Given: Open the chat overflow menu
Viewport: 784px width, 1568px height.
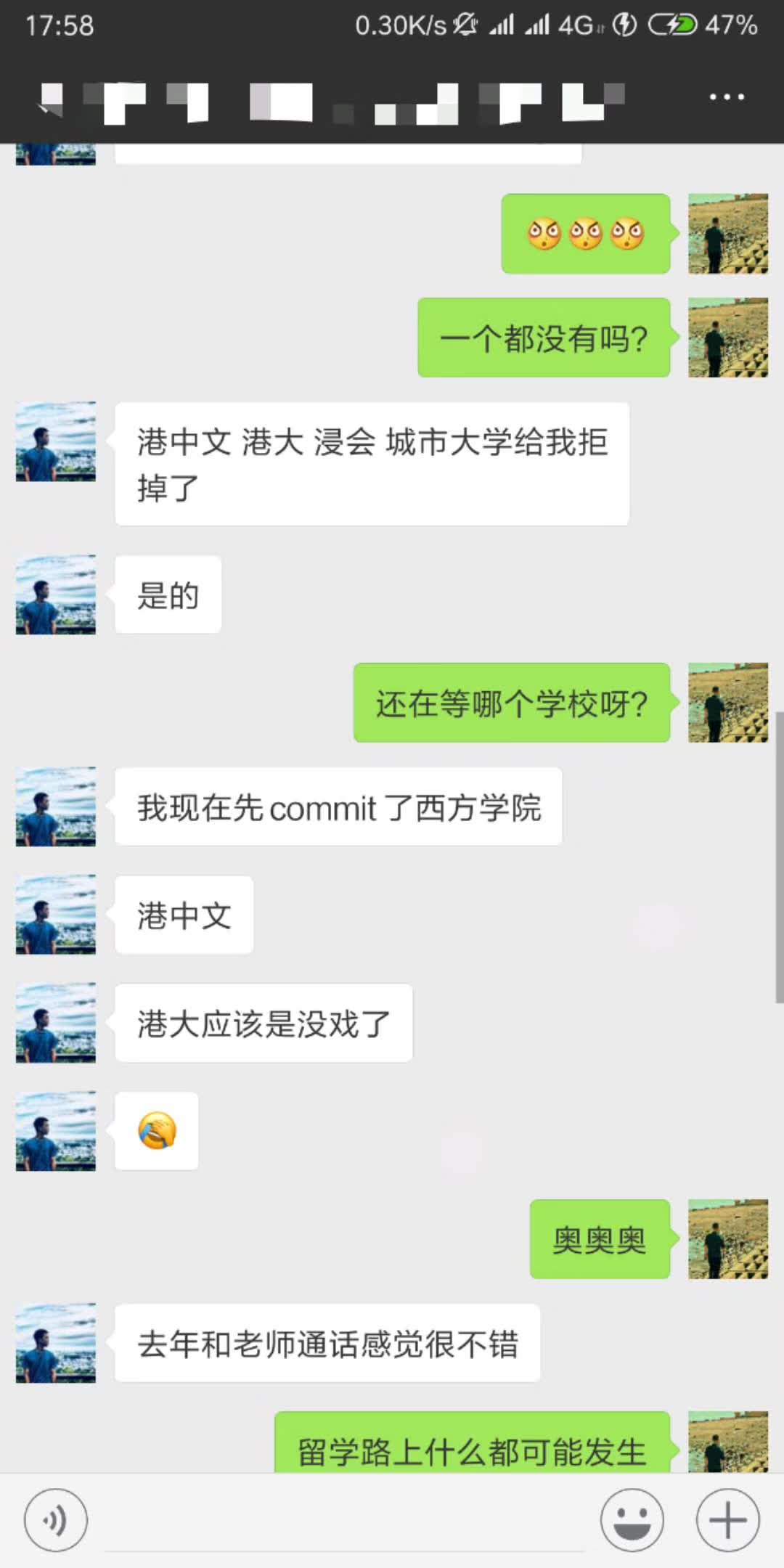Looking at the screenshot, I should tap(726, 97).
